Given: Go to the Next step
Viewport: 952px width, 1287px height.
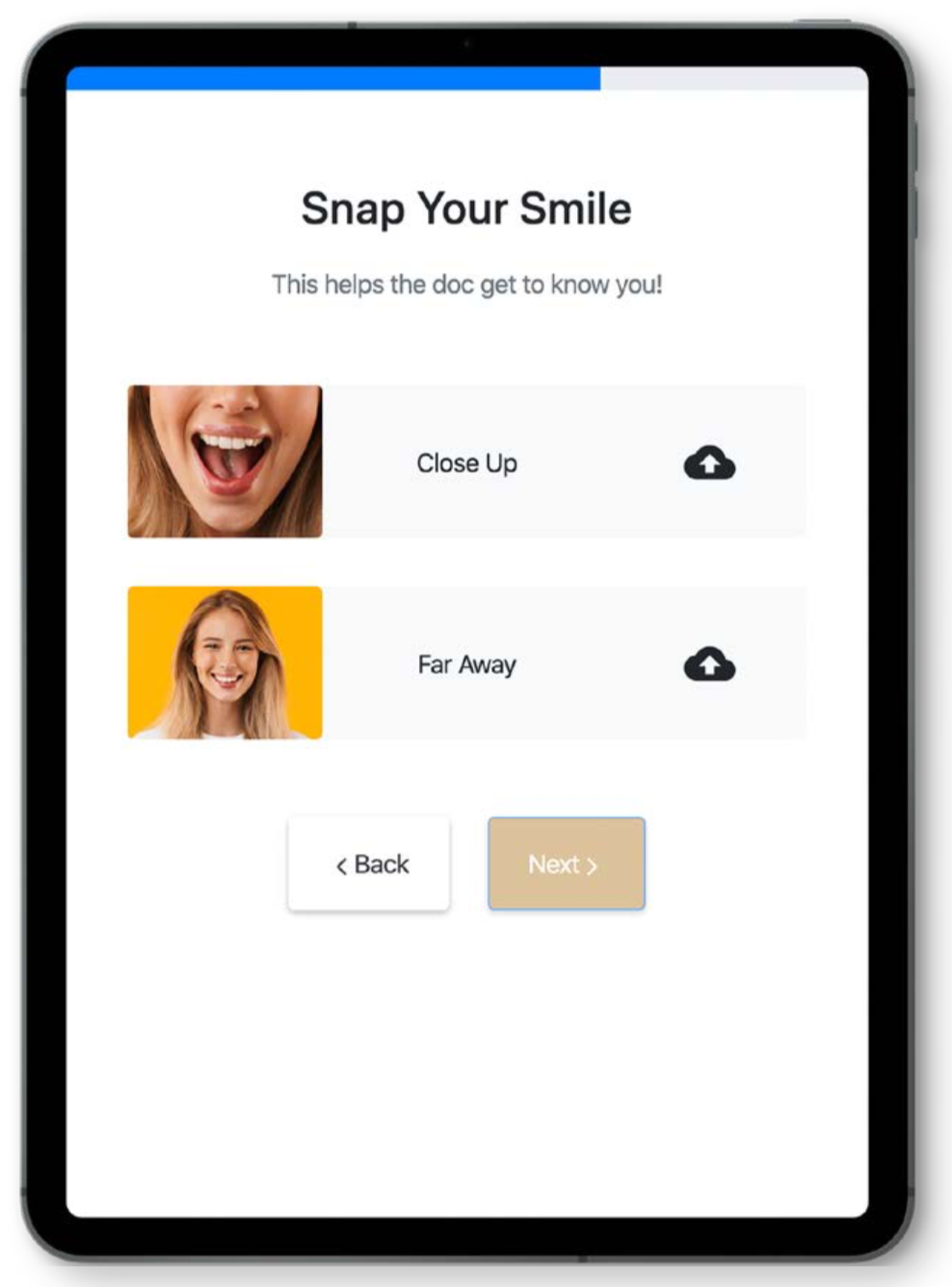Looking at the screenshot, I should 566,863.
